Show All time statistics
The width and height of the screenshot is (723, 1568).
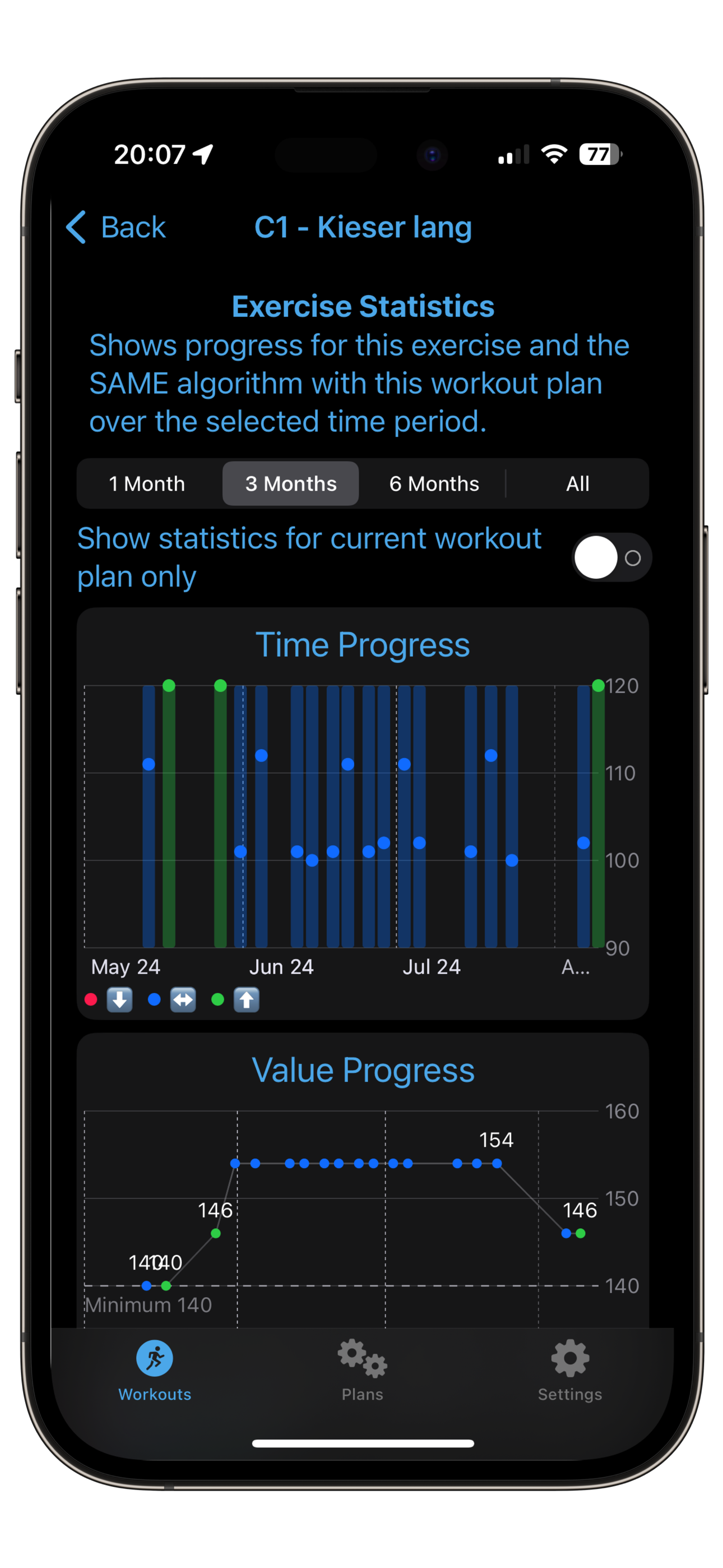tap(577, 483)
